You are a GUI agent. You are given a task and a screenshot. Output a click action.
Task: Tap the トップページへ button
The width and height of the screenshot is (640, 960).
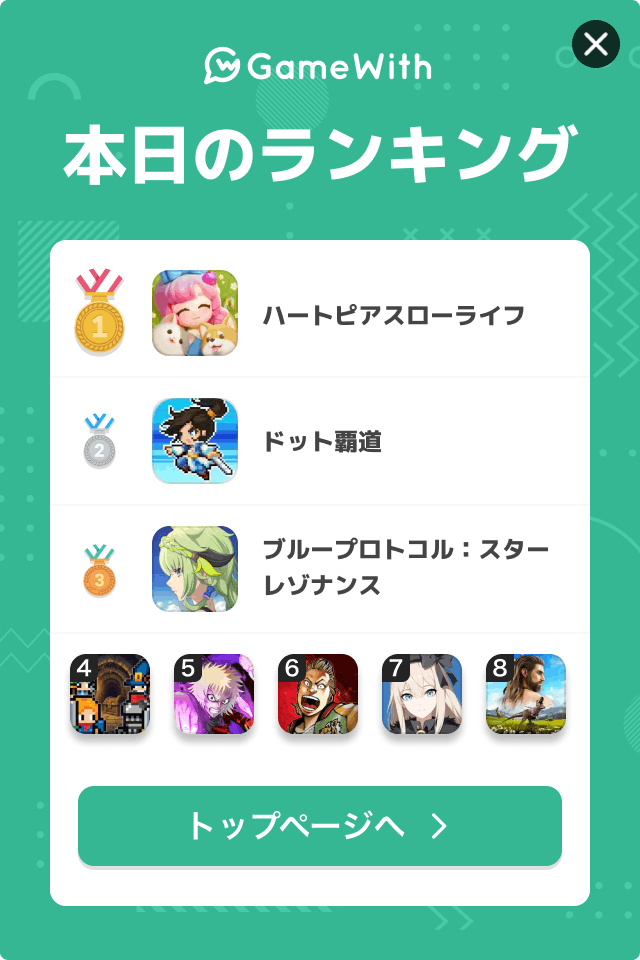(320, 826)
